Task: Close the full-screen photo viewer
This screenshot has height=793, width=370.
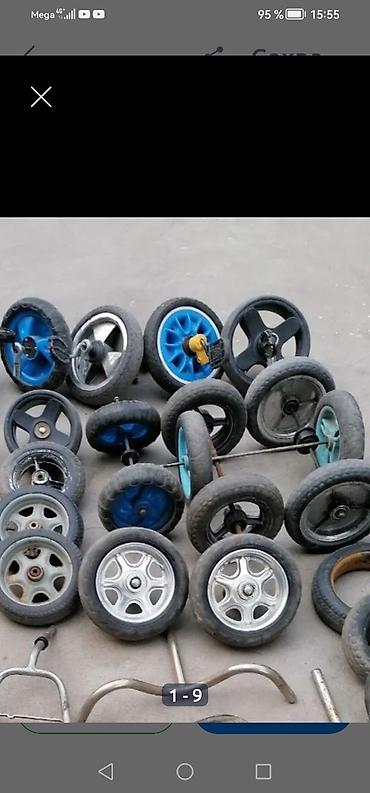Action: point(41,97)
